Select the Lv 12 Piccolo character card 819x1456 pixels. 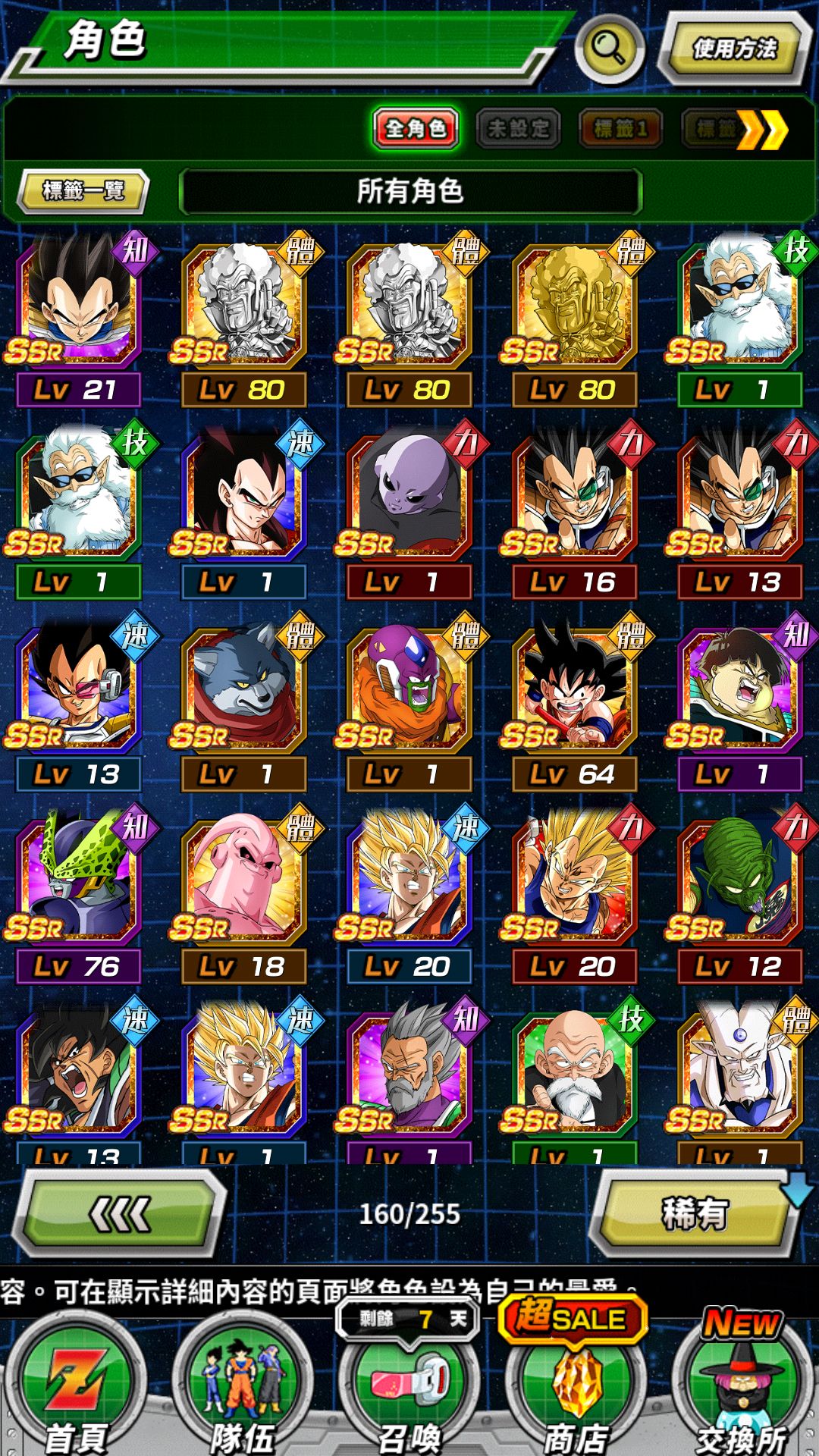click(x=740, y=895)
